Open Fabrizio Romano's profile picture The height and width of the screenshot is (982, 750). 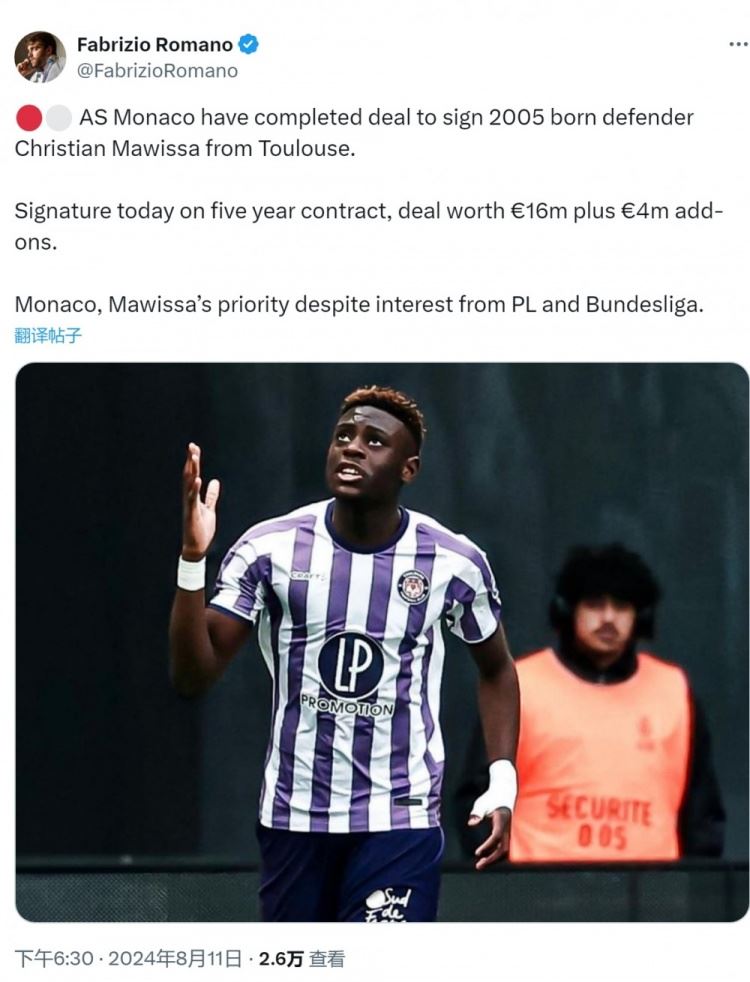(x=40, y=57)
